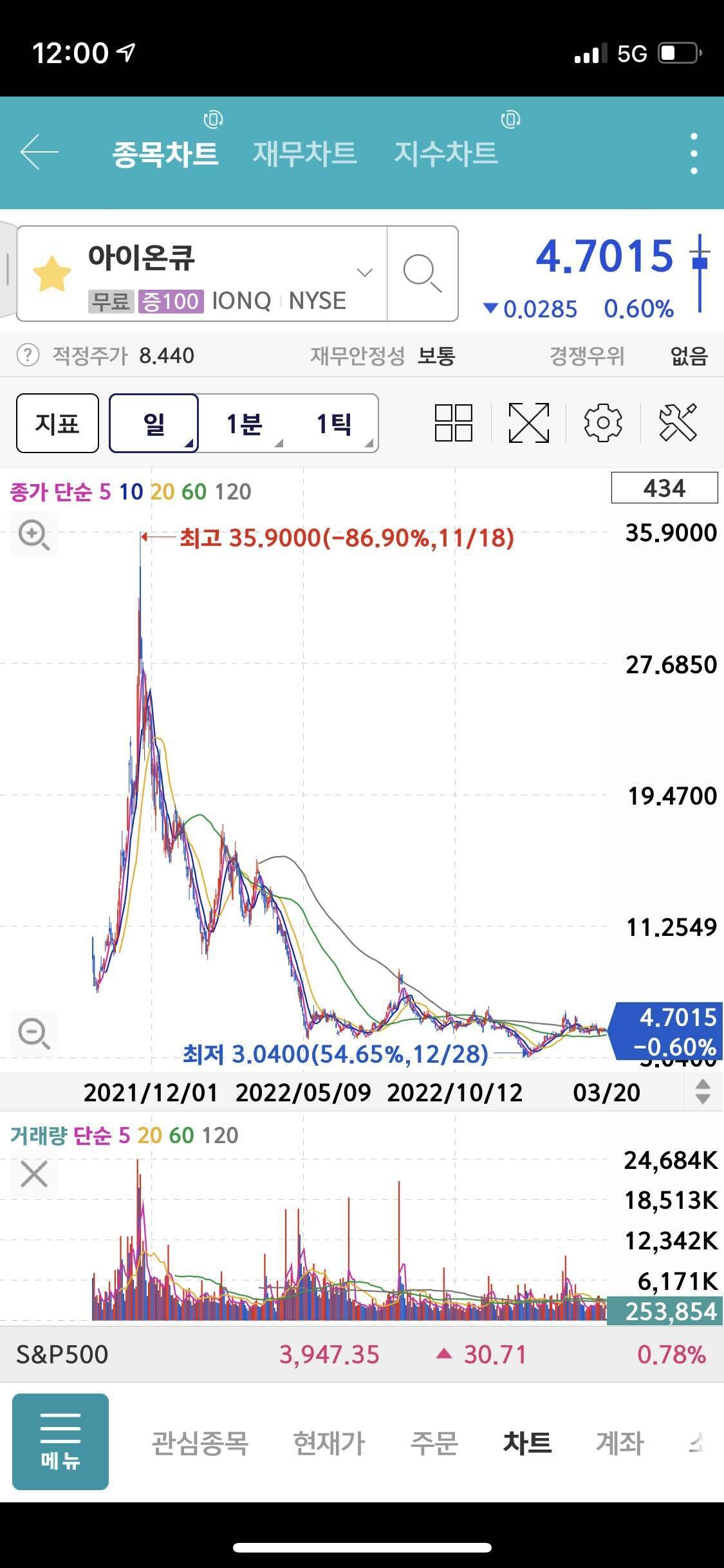This screenshot has width=724, height=1568.
Task: Open the multi-chart grid layout
Action: pyautogui.click(x=454, y=423)
